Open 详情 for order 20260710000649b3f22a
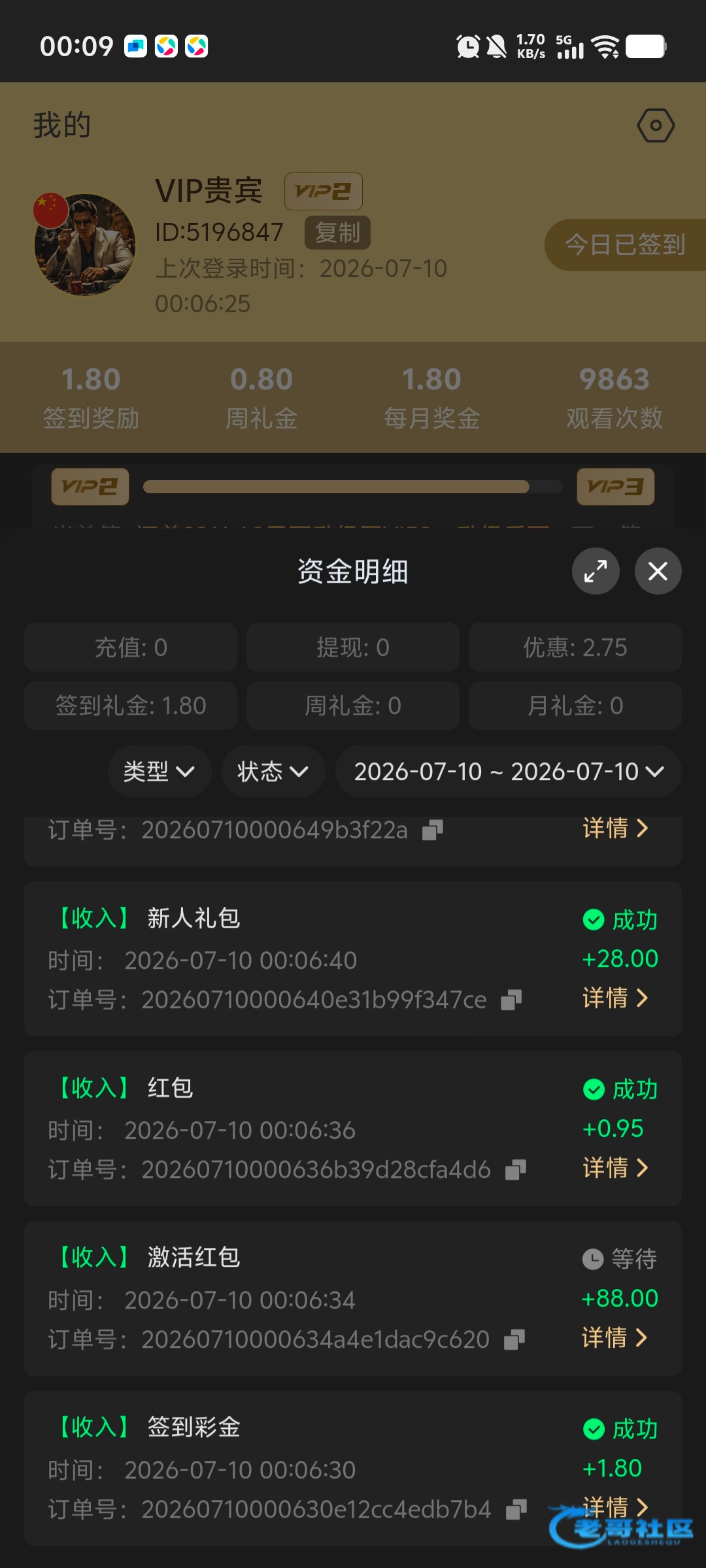 pyautogui.click(x=616, y=828)
